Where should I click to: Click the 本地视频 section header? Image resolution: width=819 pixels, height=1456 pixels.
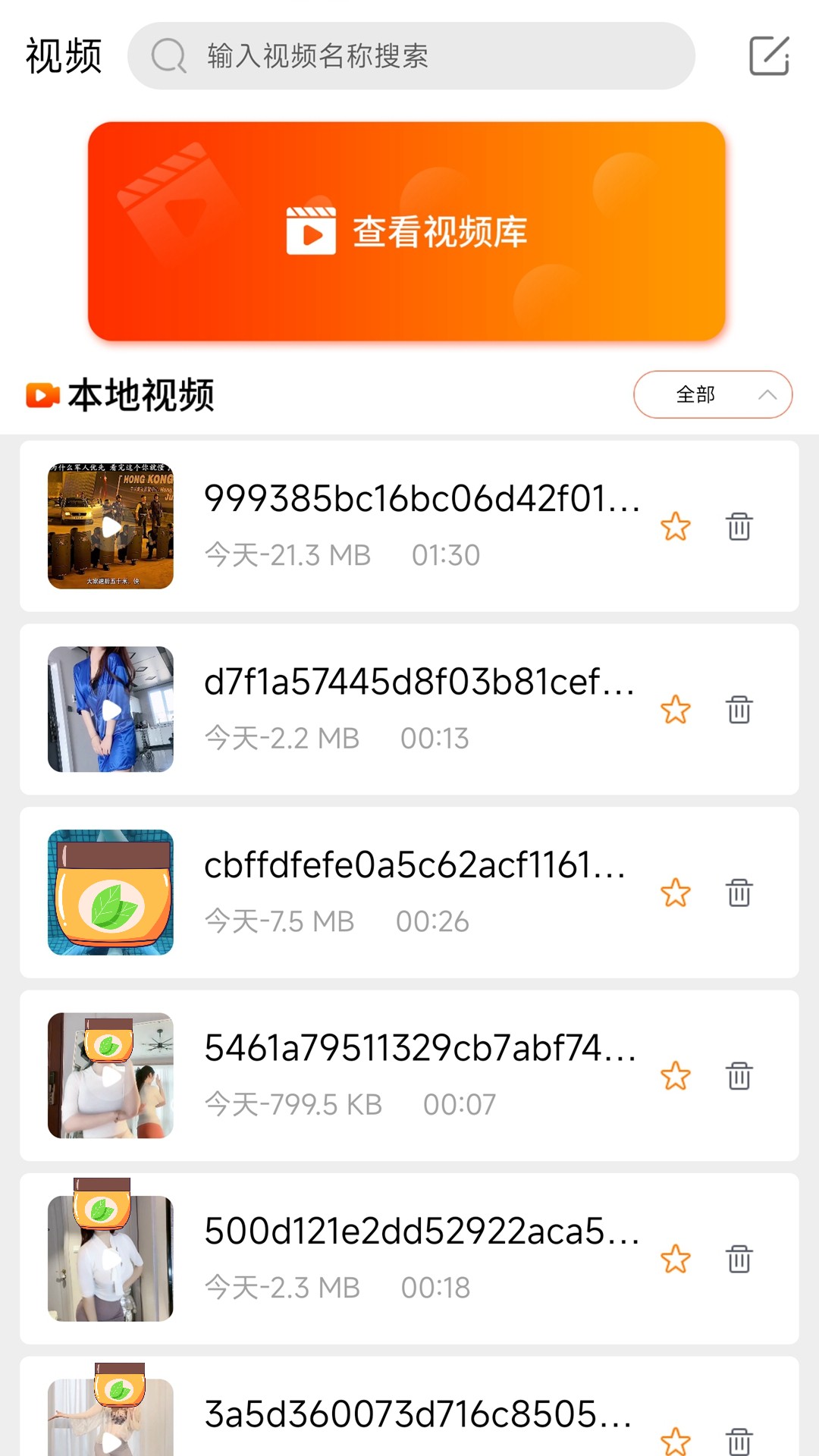click(141, 395)
